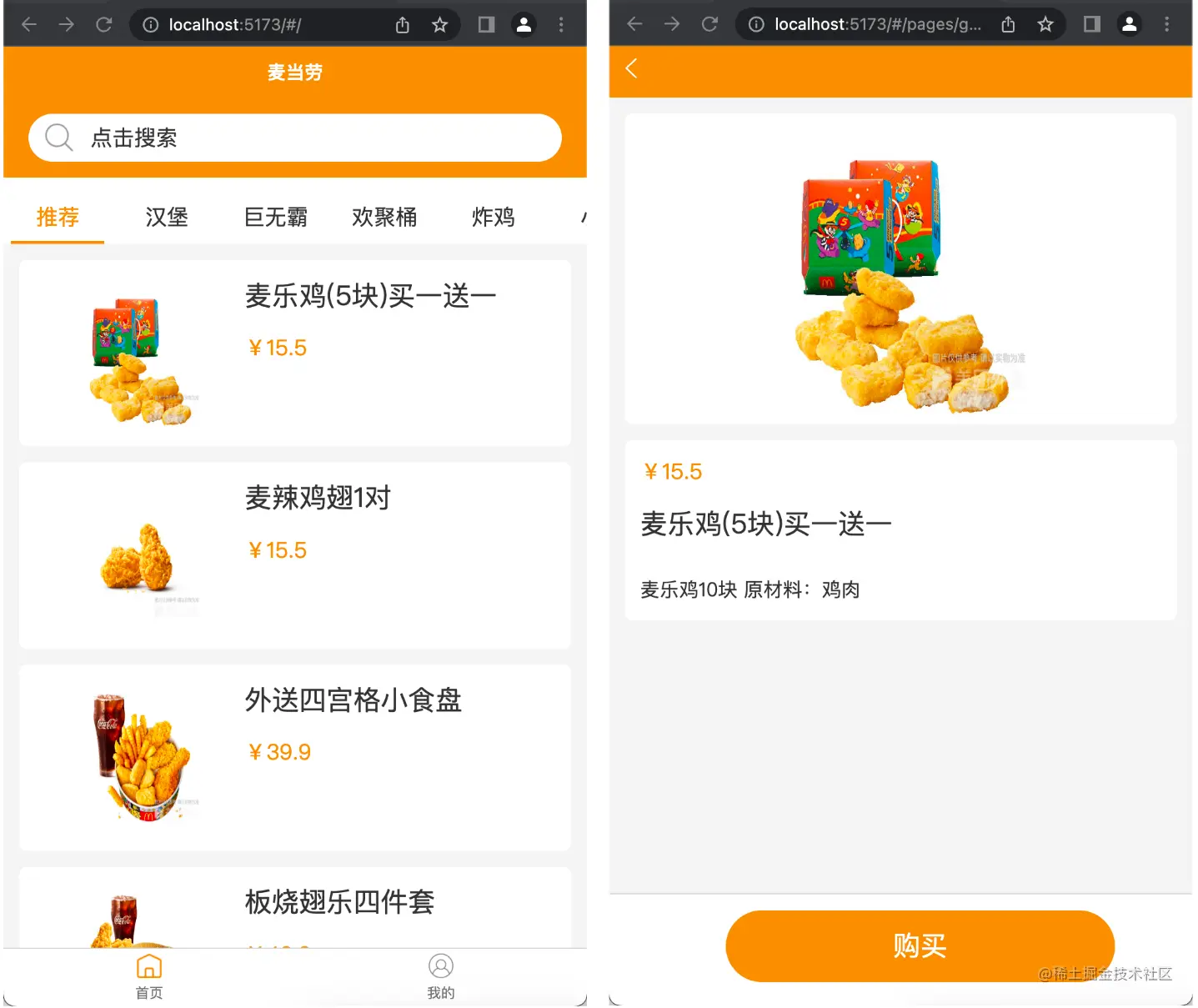The width and height of the screenshot is (1198, 1008).
Task: Open the 炸鸡 category tab
Action: (x=493, y=218)
